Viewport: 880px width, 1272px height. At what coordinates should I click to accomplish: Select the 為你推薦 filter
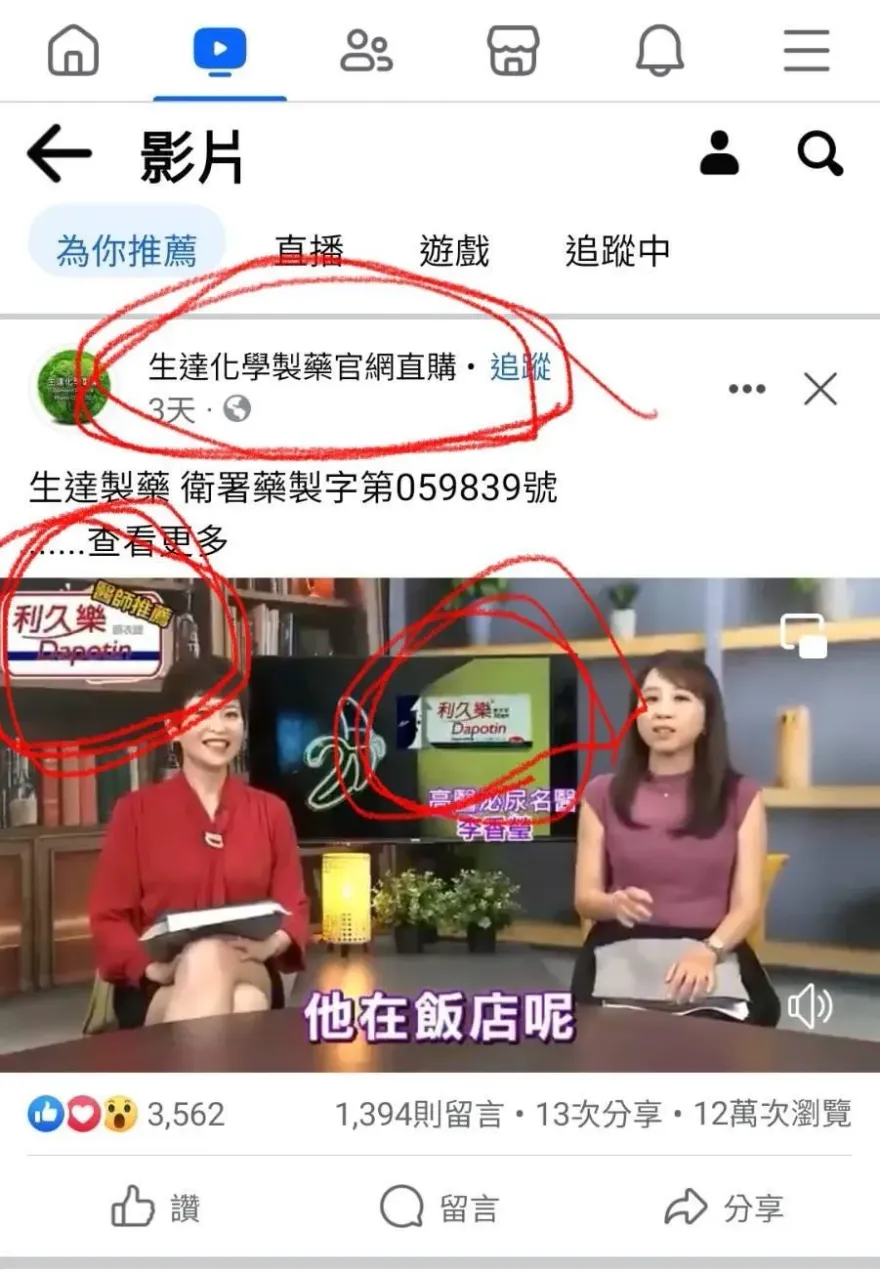click(126, 250)
